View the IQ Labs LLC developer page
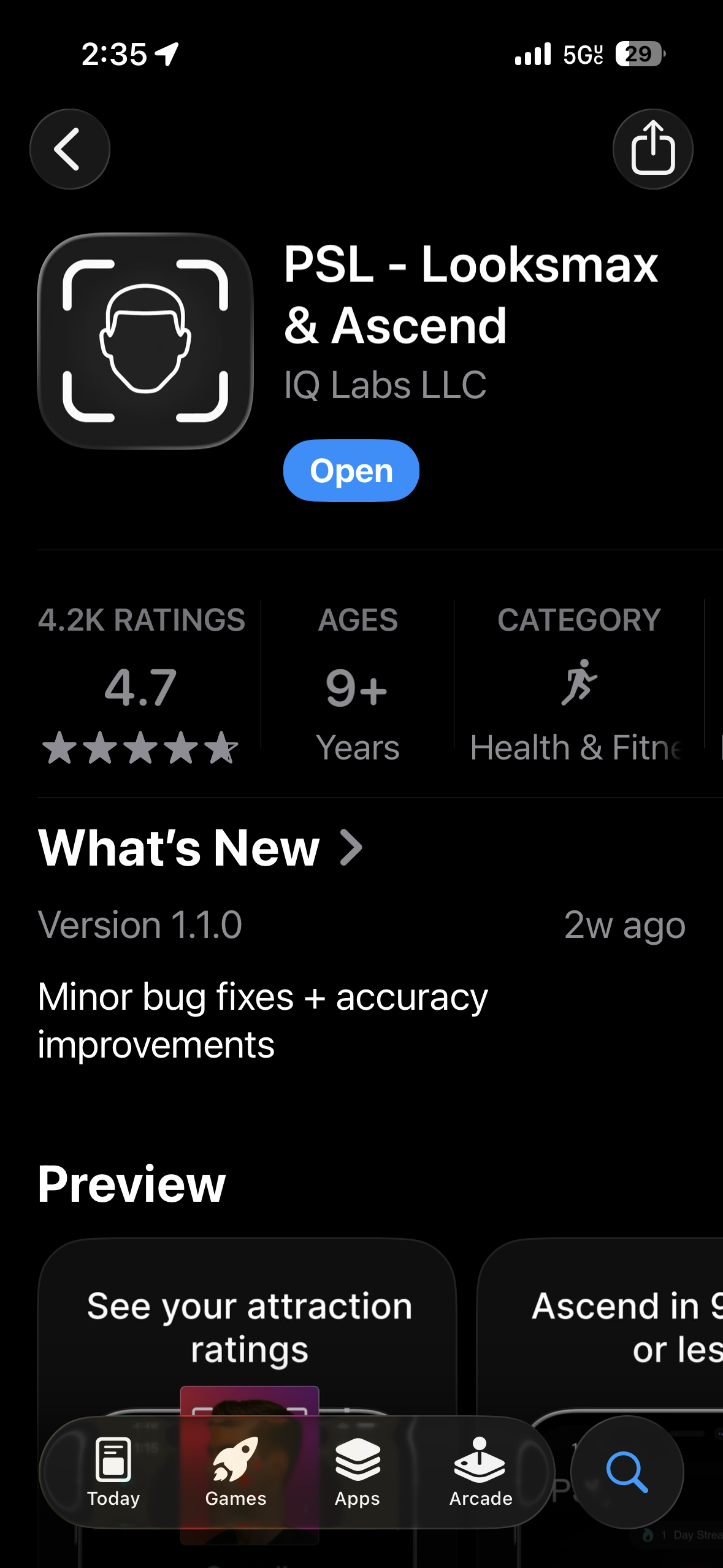Image resolution: width=723 pixels, height=1568 pixels. click(x=385, y=385)
